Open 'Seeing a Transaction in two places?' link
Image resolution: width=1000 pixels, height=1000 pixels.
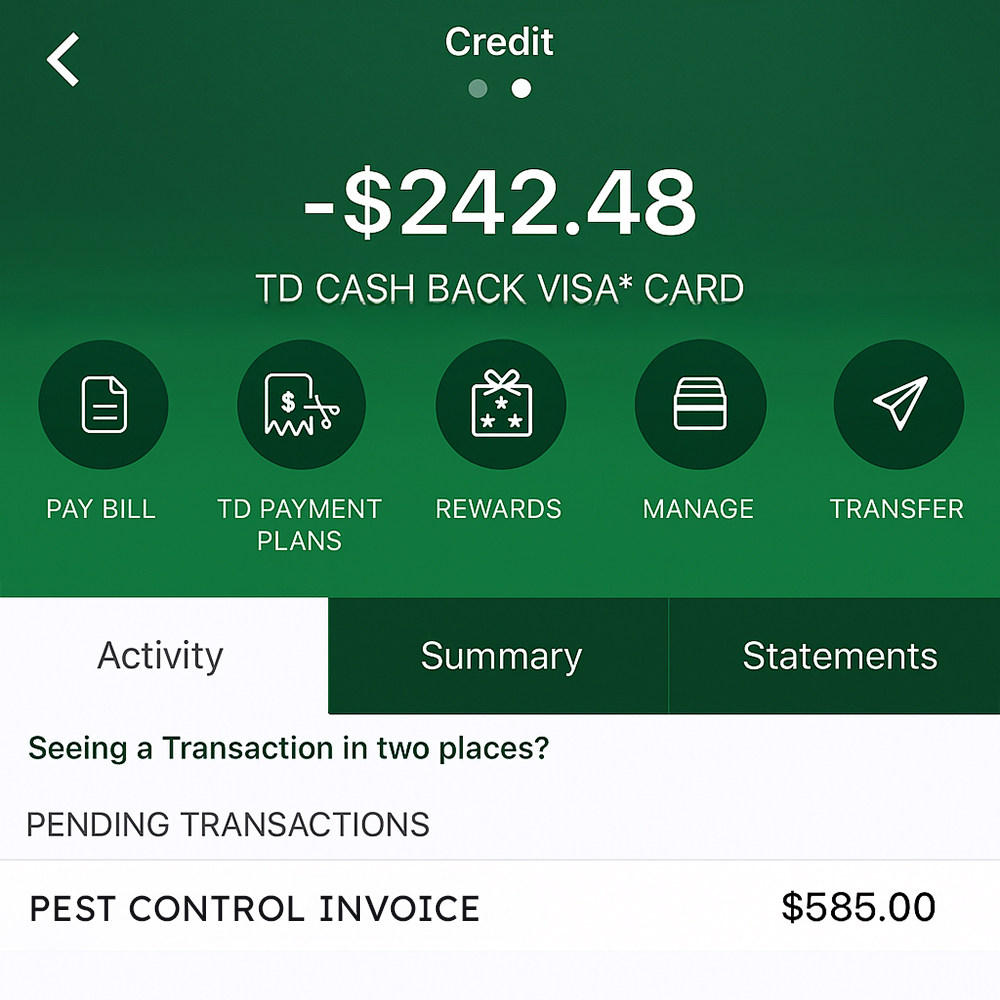[289, 748]
